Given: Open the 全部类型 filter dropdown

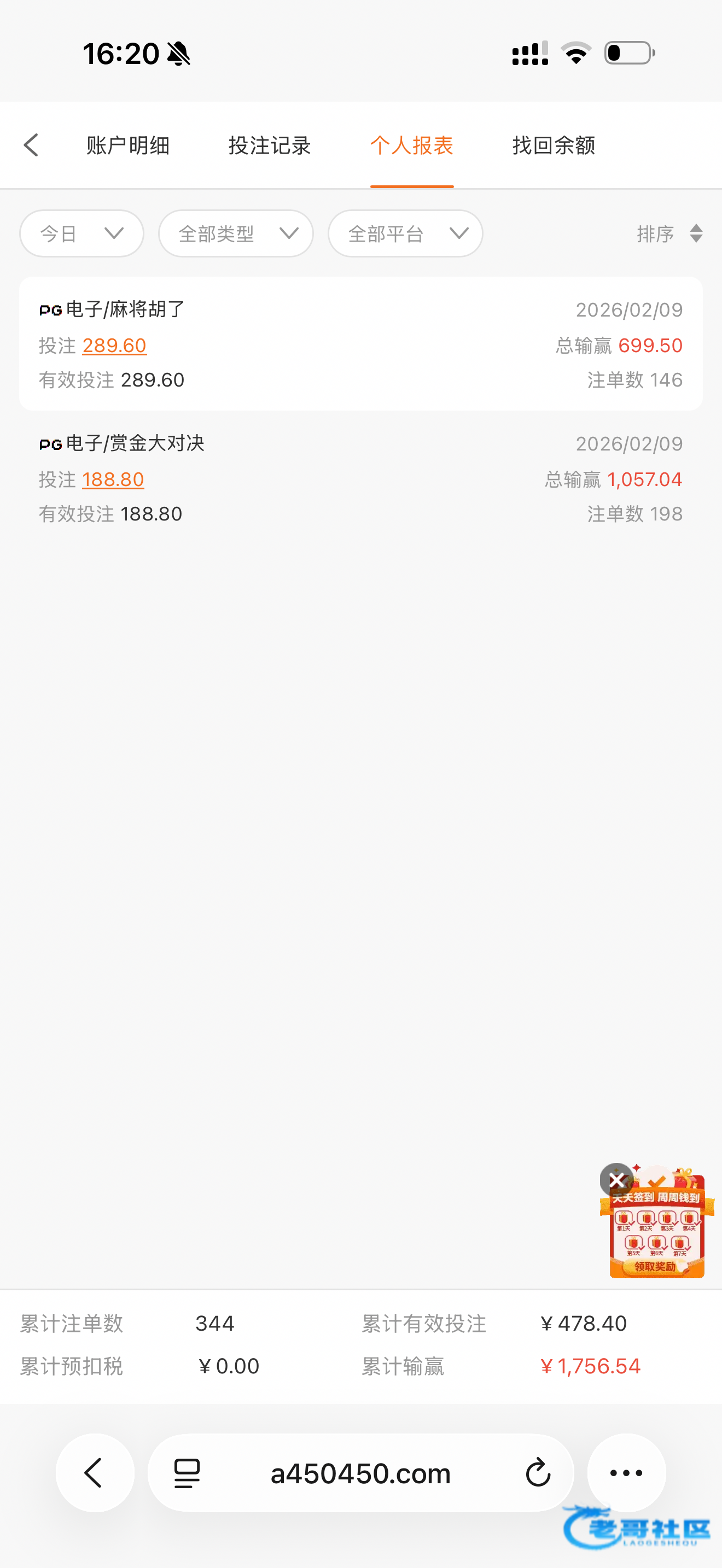Looking at the screenshot, I should (x=236, y=234).
